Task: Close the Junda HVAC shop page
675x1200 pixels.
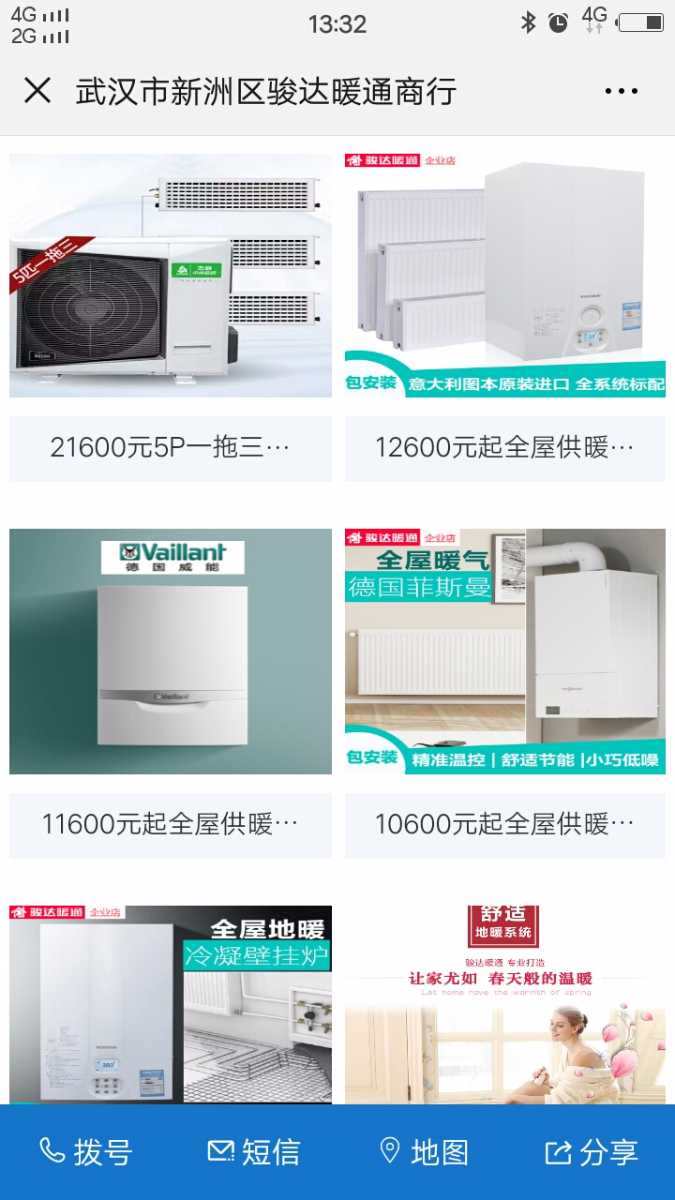Action: tap(37, 91)
